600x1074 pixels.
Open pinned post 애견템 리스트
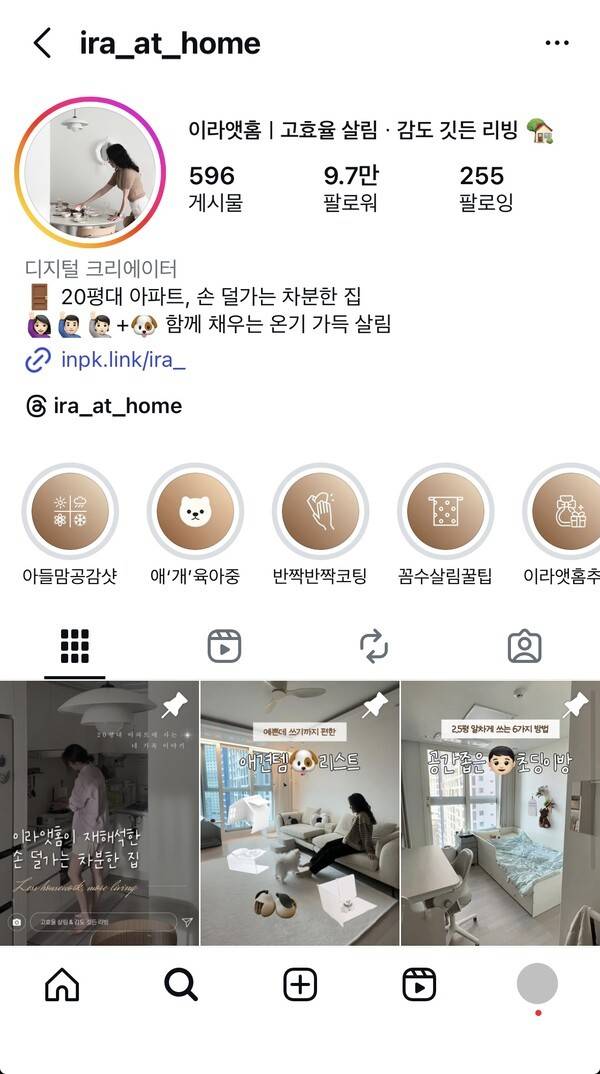300,812
